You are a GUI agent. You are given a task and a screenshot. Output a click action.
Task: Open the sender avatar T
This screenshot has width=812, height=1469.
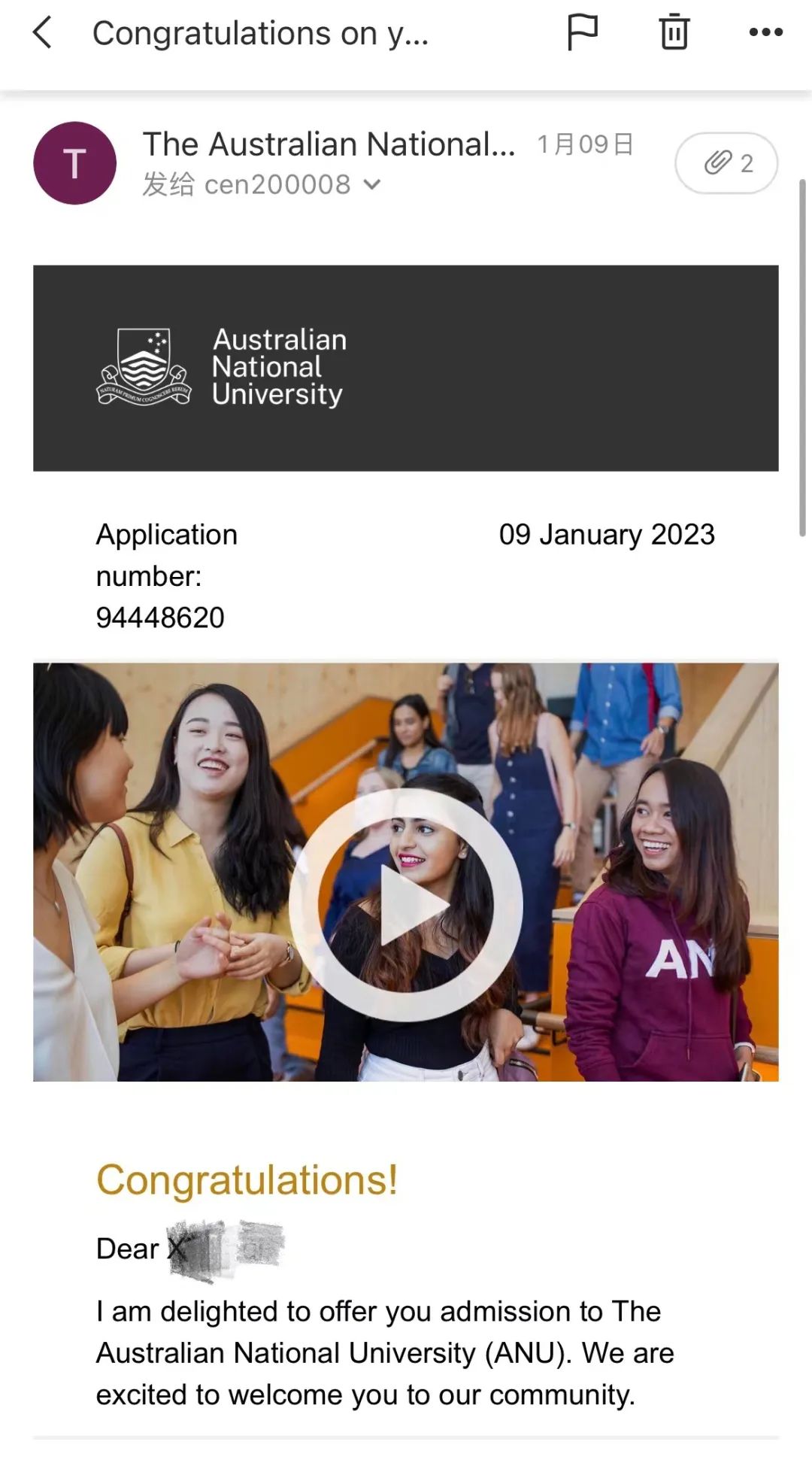(75, 163)
